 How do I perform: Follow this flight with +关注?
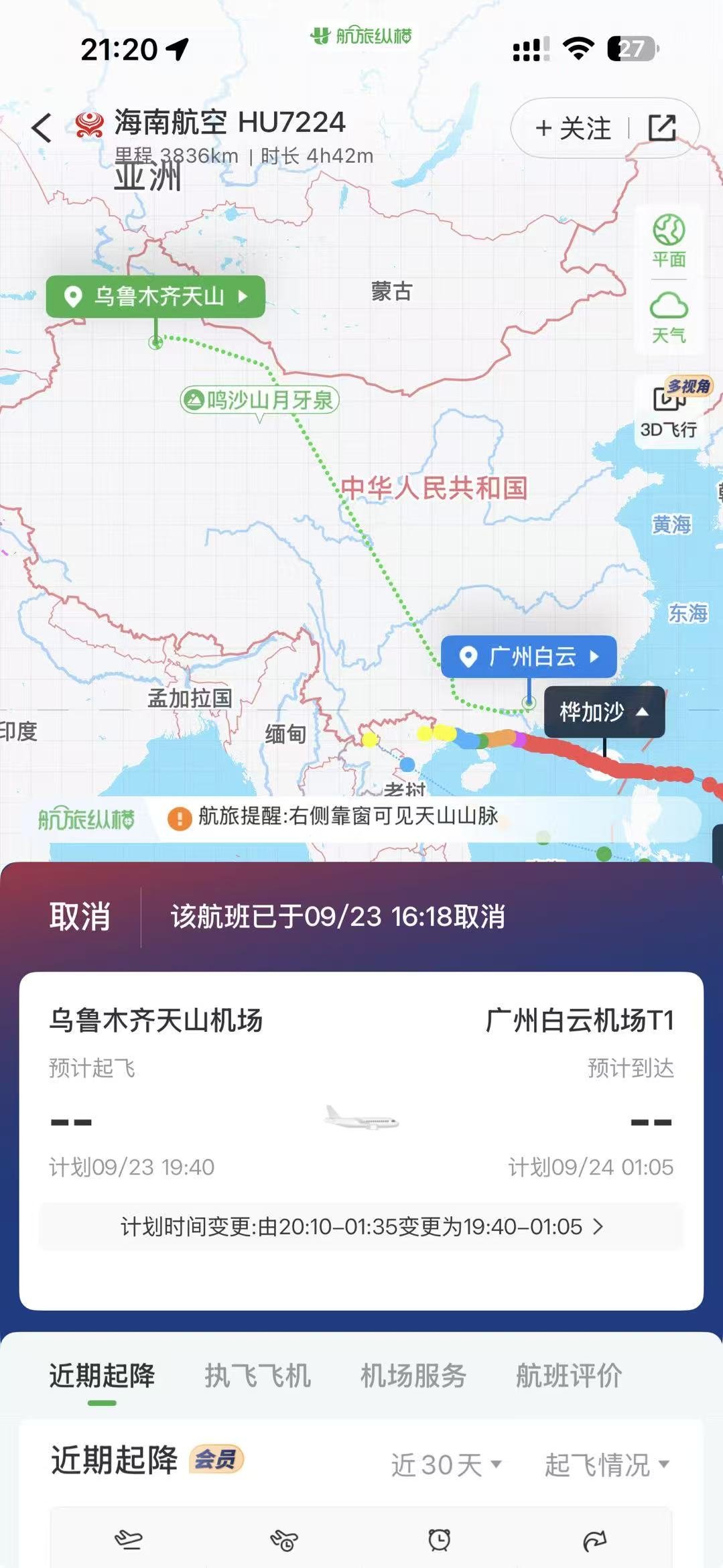573,128
